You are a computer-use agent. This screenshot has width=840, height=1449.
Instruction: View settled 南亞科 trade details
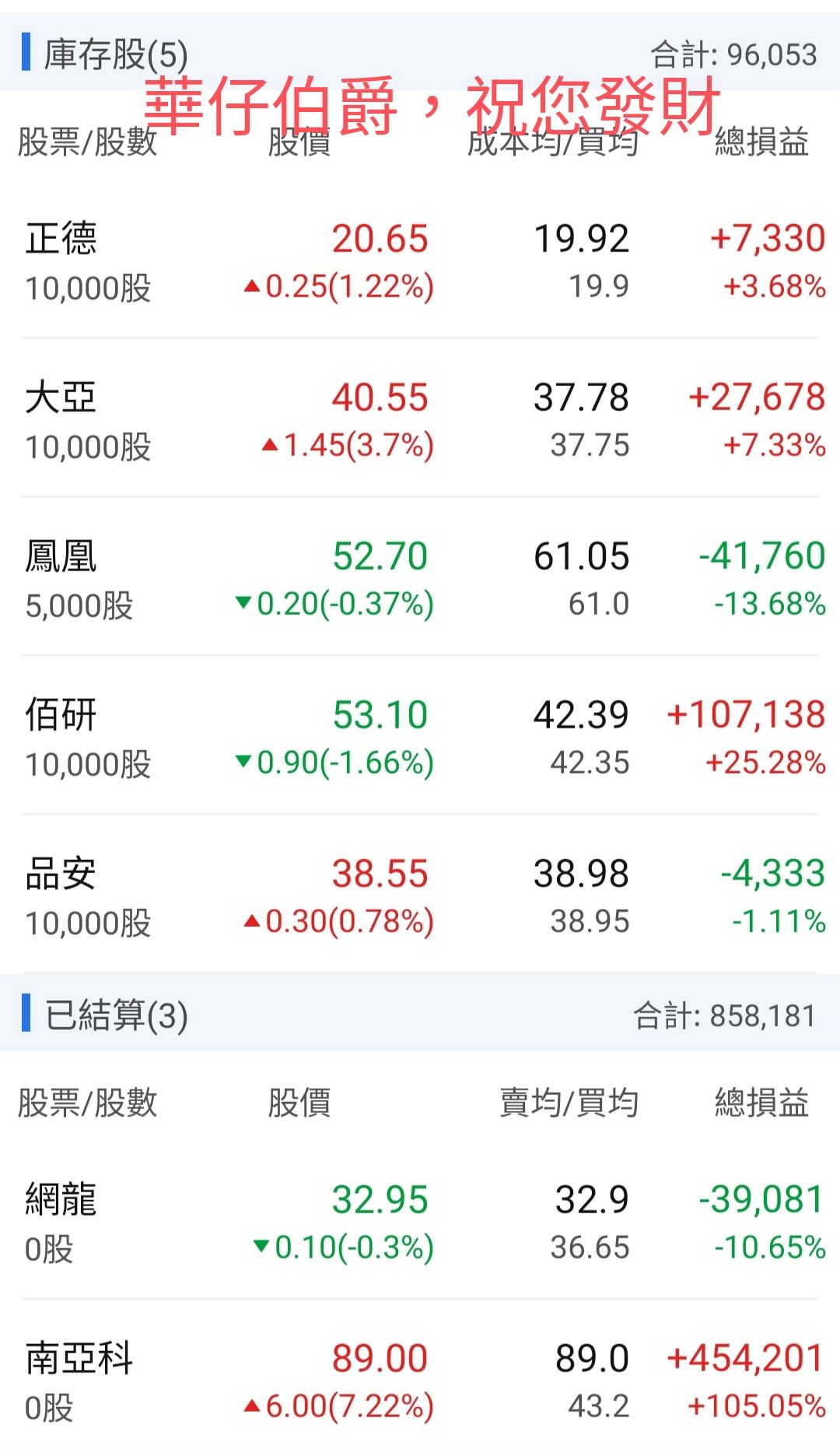coord(420,1381)
